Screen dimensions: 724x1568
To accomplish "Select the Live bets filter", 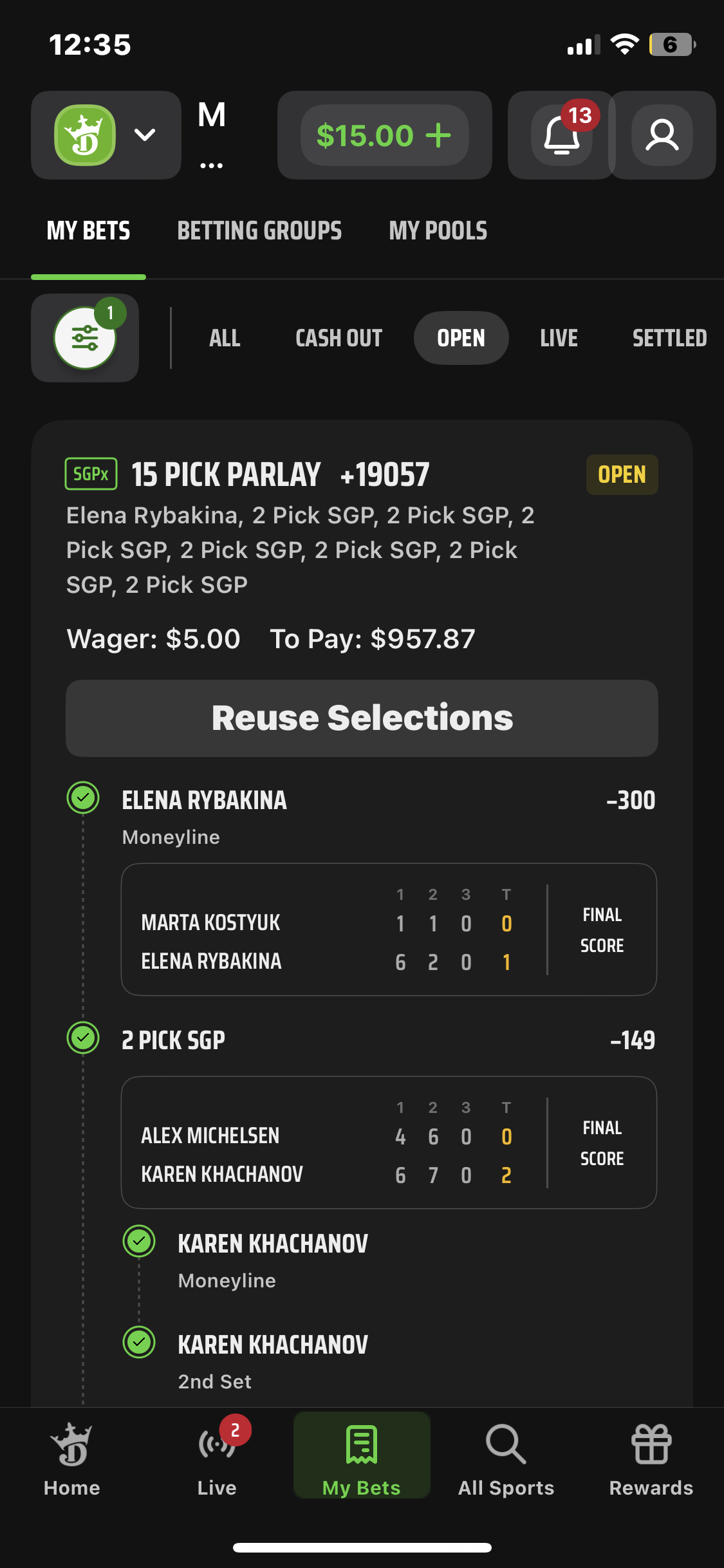I will coord(559,338).
